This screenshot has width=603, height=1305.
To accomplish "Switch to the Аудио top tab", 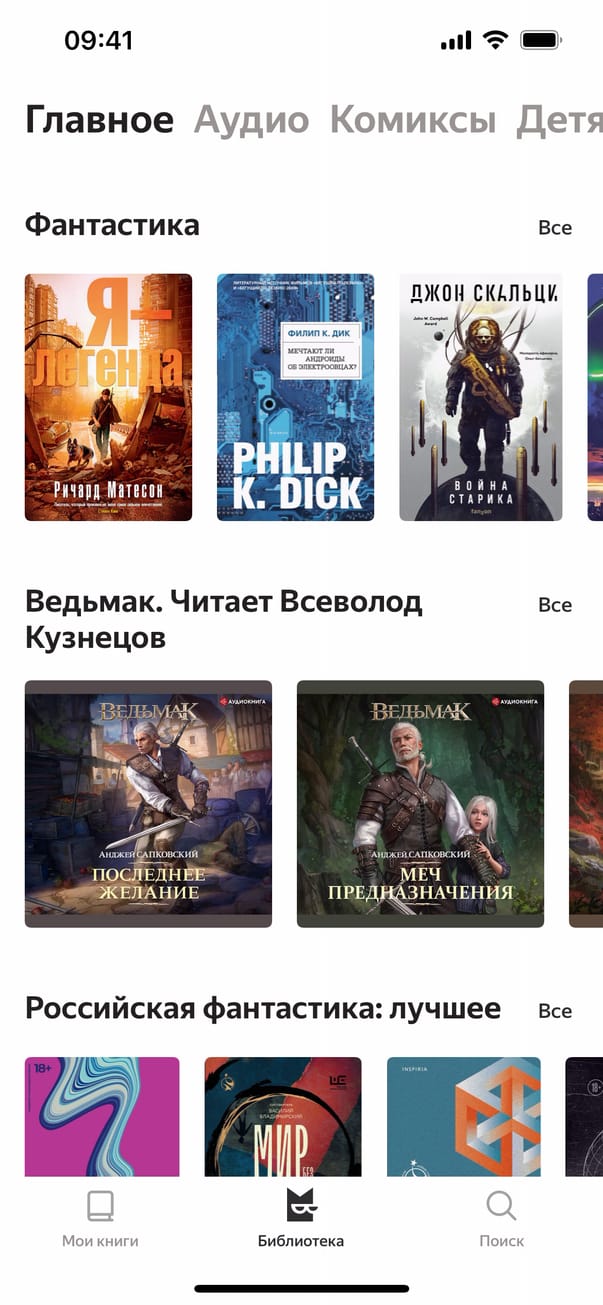I will [x=251, y=120].
